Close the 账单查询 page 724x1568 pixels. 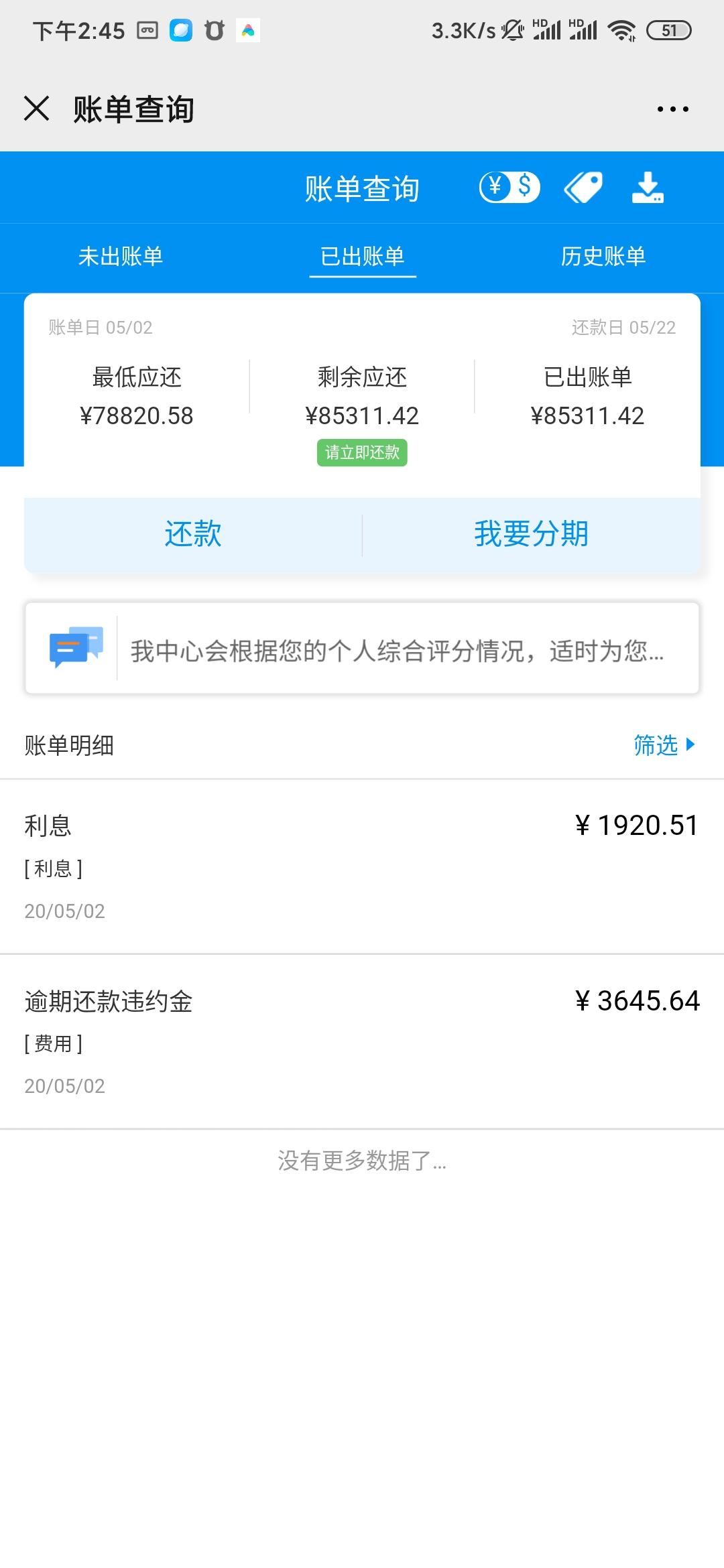(37, 108)
